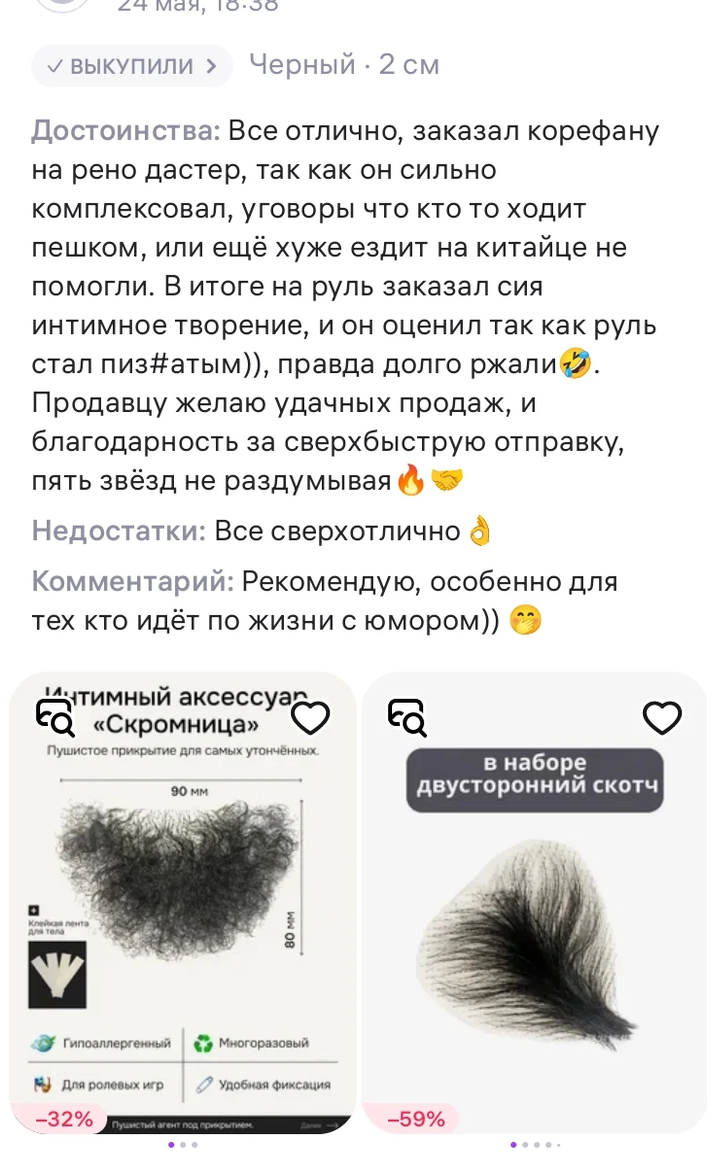Image resolution: width=715 pixels, height=1158 pixels.
Task: Tap the «Выкупили» chip
Action: [x=132, y=66]
